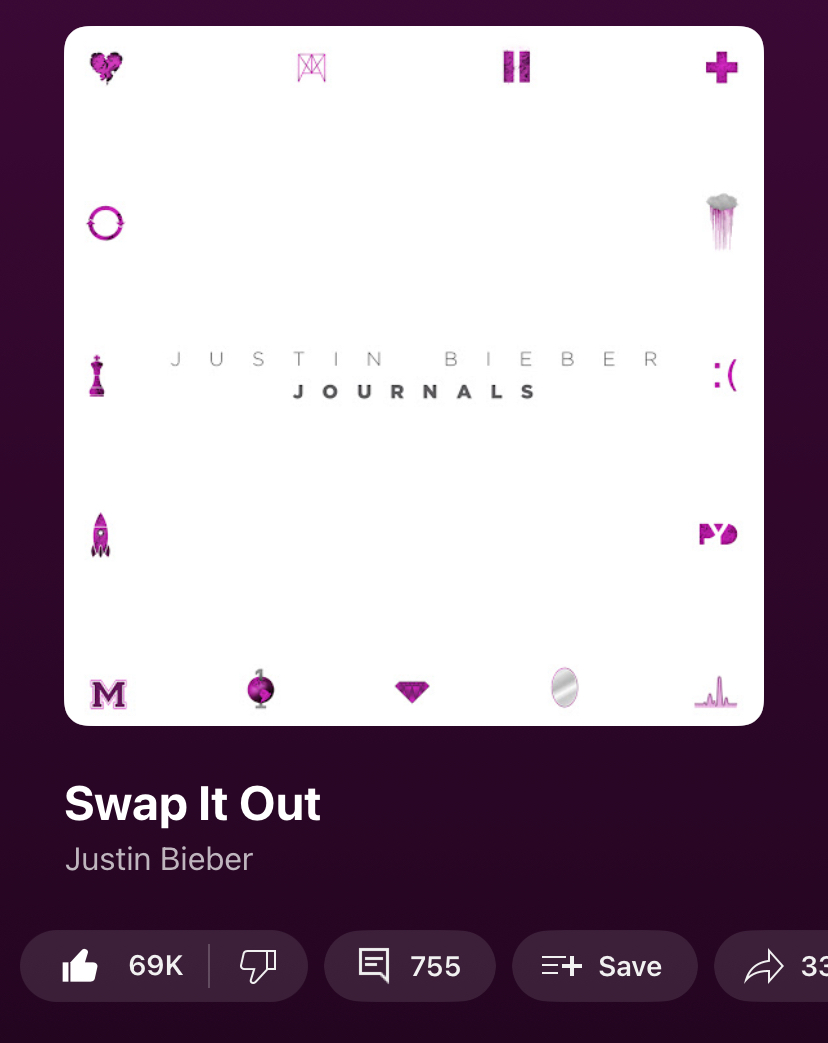Save the song to a playlist
Image resolution: width=828 pixels, height=1043 pixels.
click(x=603, y=966)
